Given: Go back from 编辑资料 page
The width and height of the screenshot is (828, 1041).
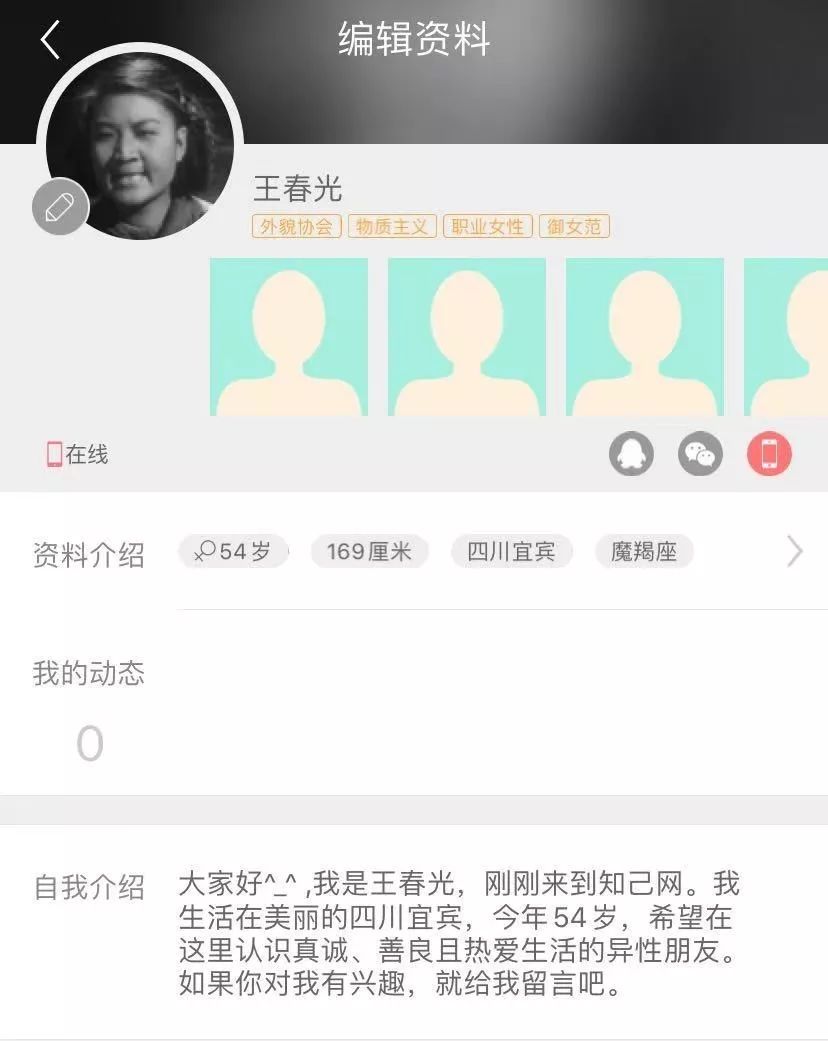Looking at the screenshot, I should (50, 40).
